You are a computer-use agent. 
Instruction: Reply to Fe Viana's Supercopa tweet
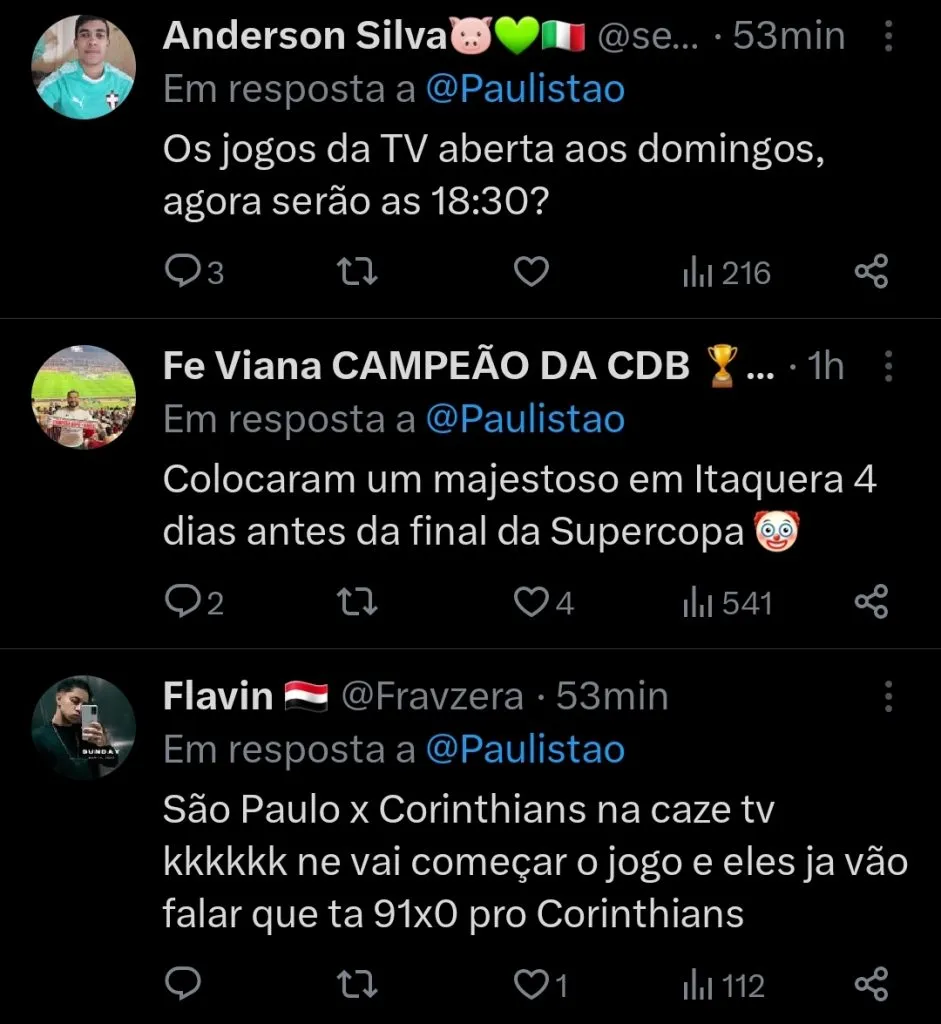184,602
